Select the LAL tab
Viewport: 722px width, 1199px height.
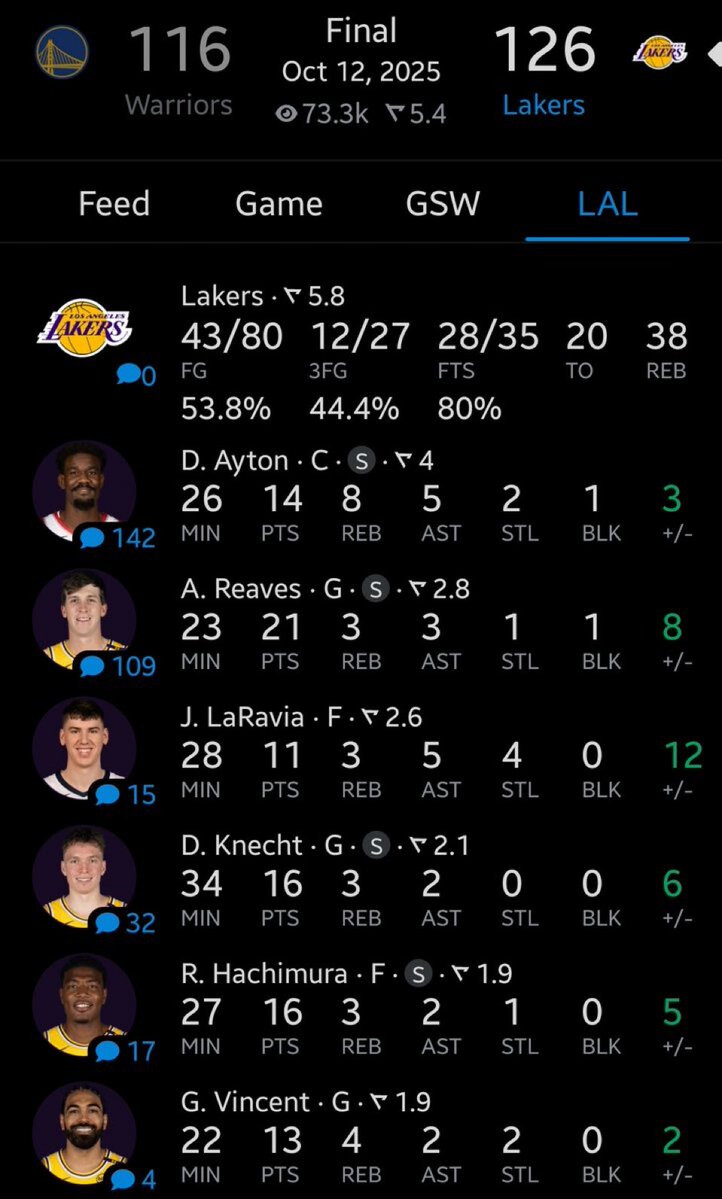pos(607,204)
